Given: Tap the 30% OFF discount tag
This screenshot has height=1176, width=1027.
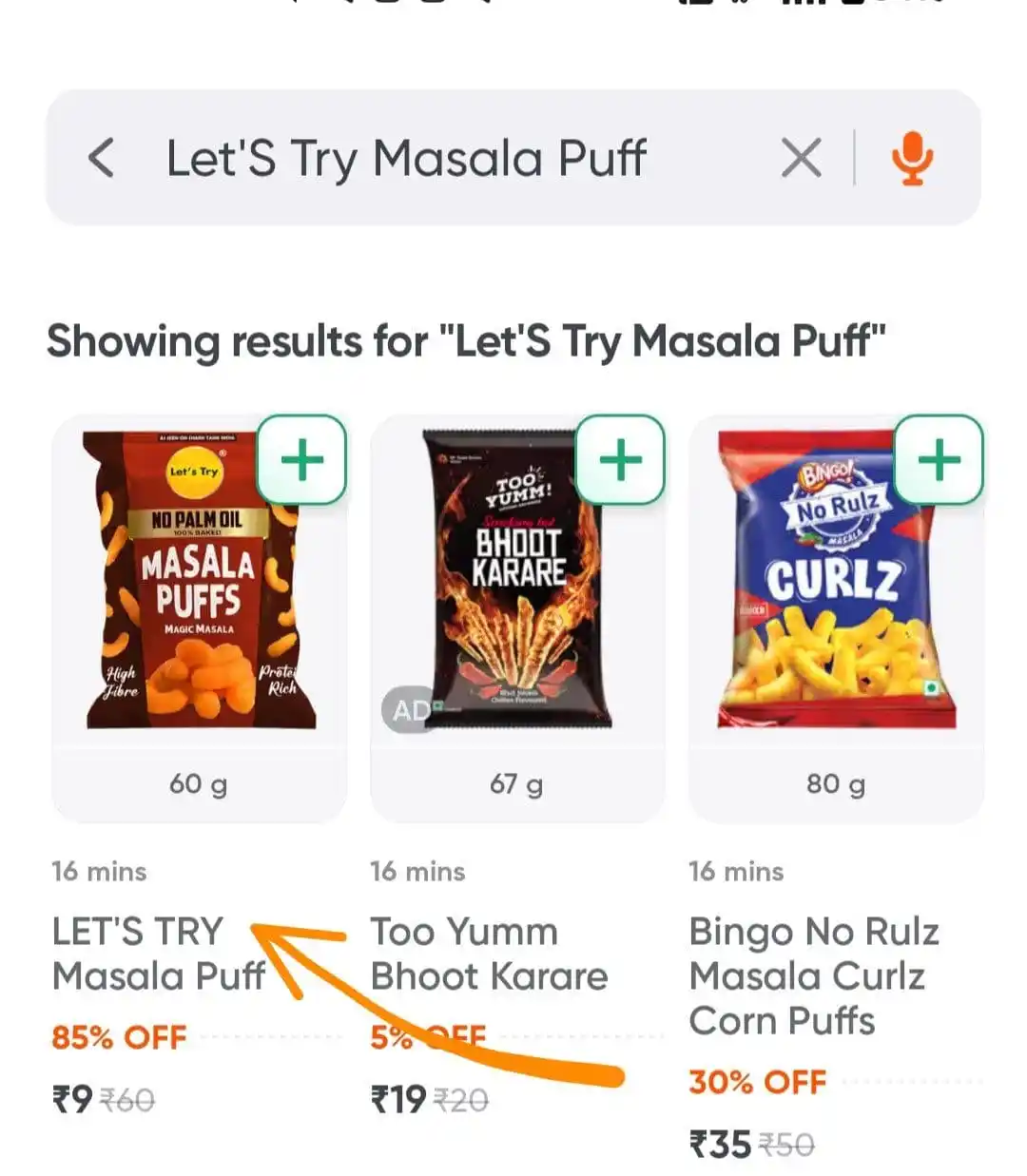Looking at the screenshot, I should (756, 1083).
